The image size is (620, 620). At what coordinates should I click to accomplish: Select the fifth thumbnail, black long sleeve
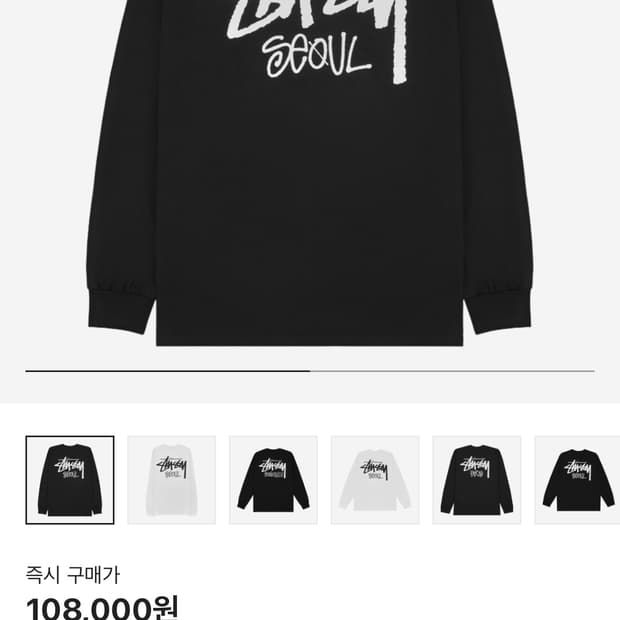coord(476,480)
